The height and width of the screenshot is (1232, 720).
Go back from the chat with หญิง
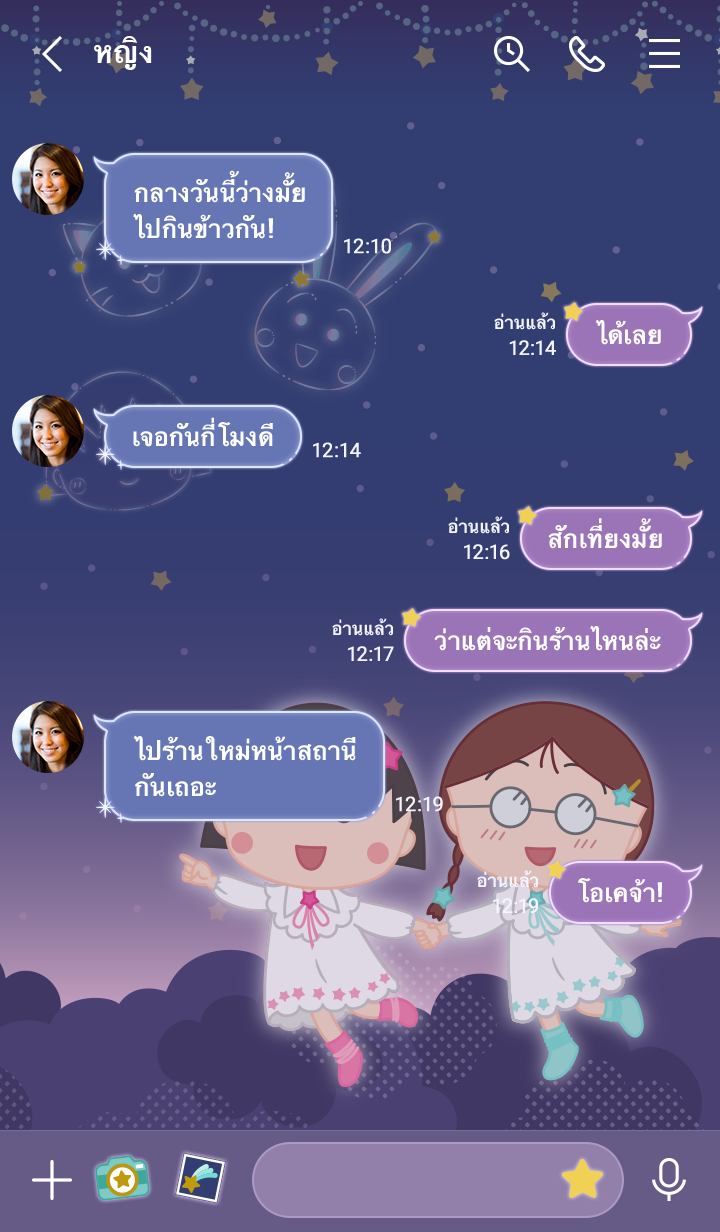52,54
